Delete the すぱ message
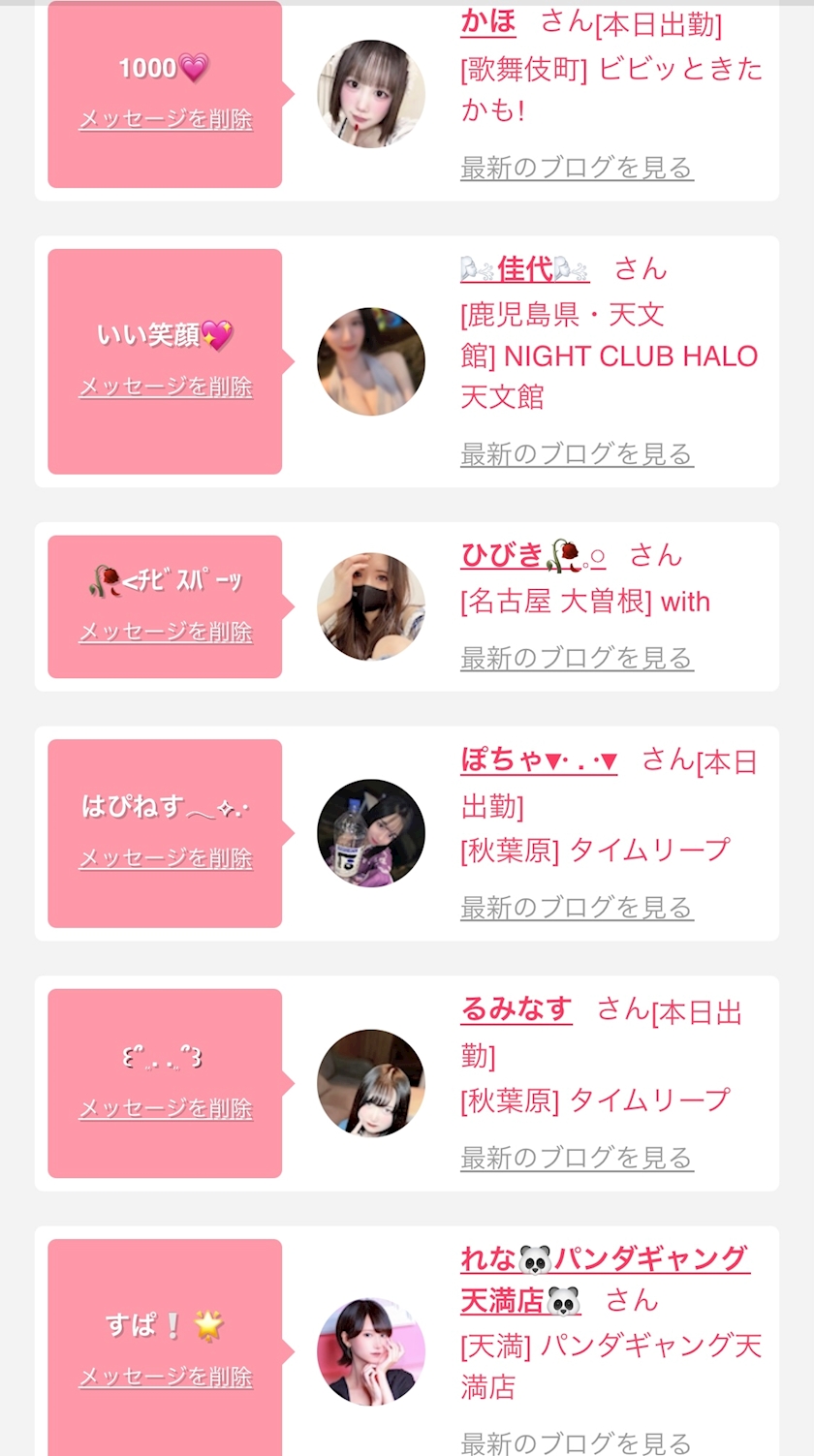The image size is (814, 1456). tap(166, 1377)
